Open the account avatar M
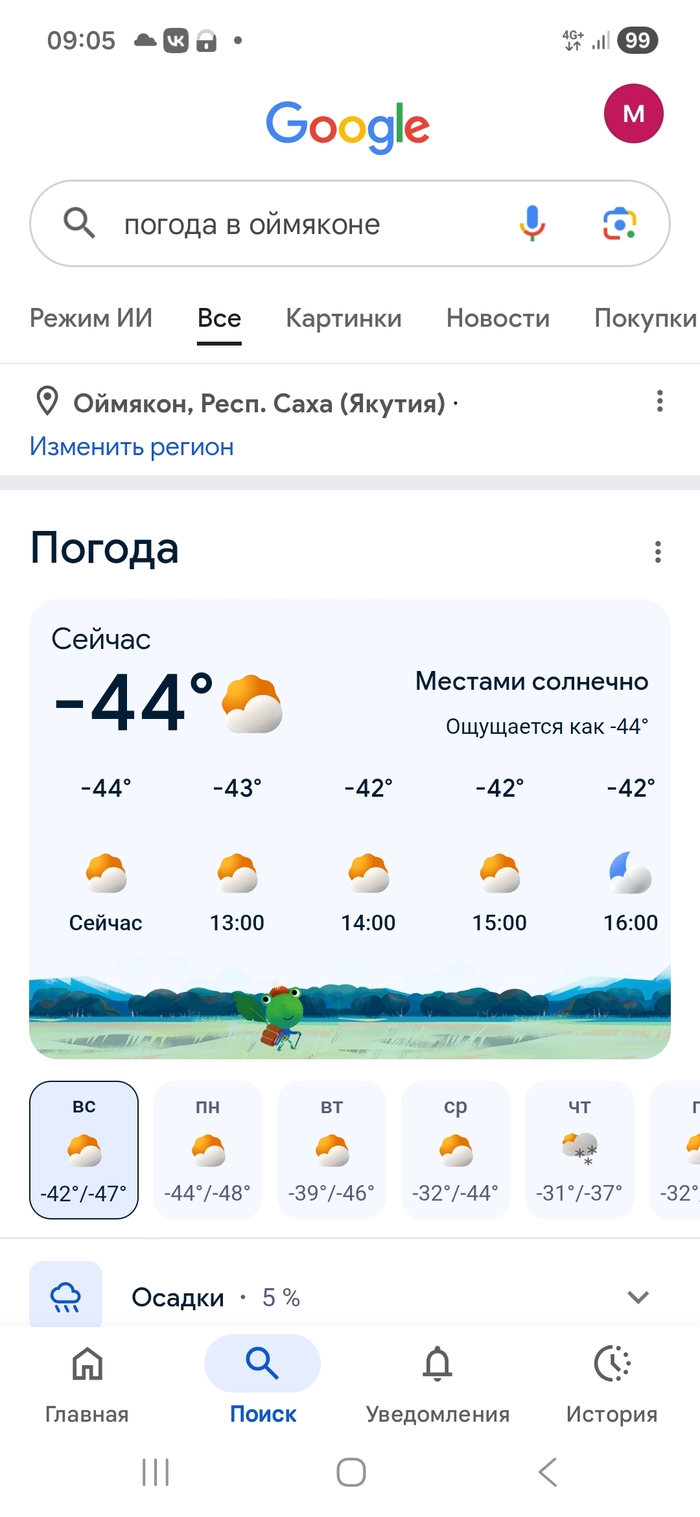 click(x=633, y=114)
